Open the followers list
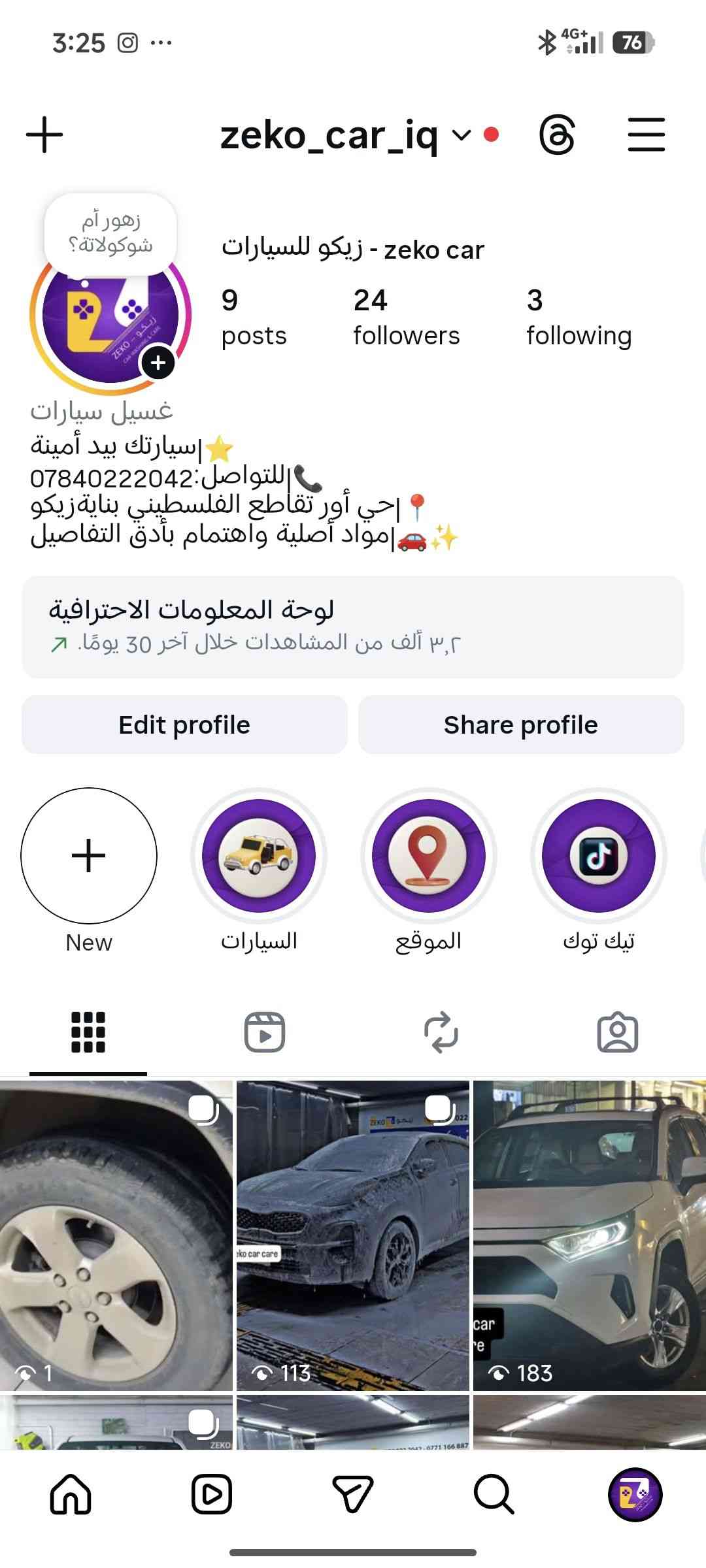The height and width of the screenshot is (1568, 706). 406,318
